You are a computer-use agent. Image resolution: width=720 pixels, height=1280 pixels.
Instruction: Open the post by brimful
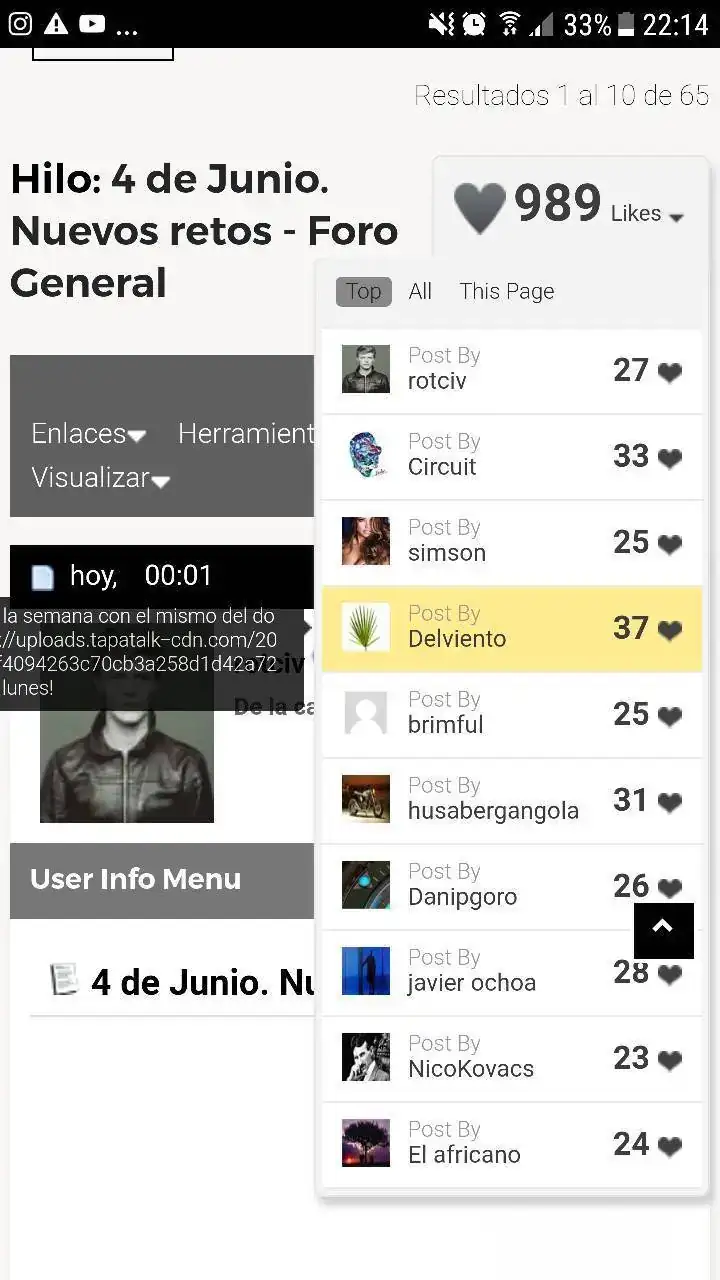(x=510, y=714)
